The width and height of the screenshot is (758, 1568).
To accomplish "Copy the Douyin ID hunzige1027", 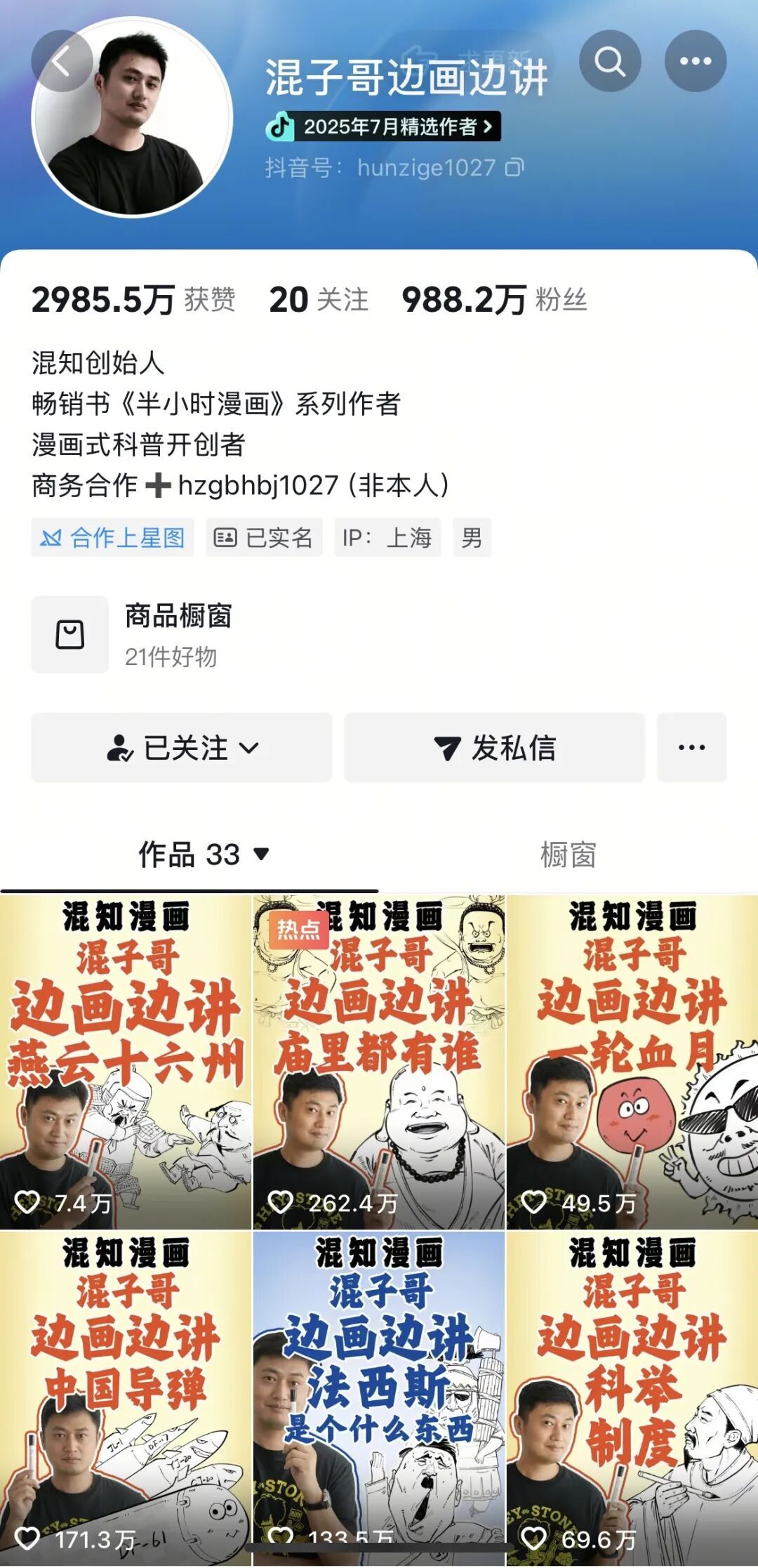I will [x=515, y=167].
